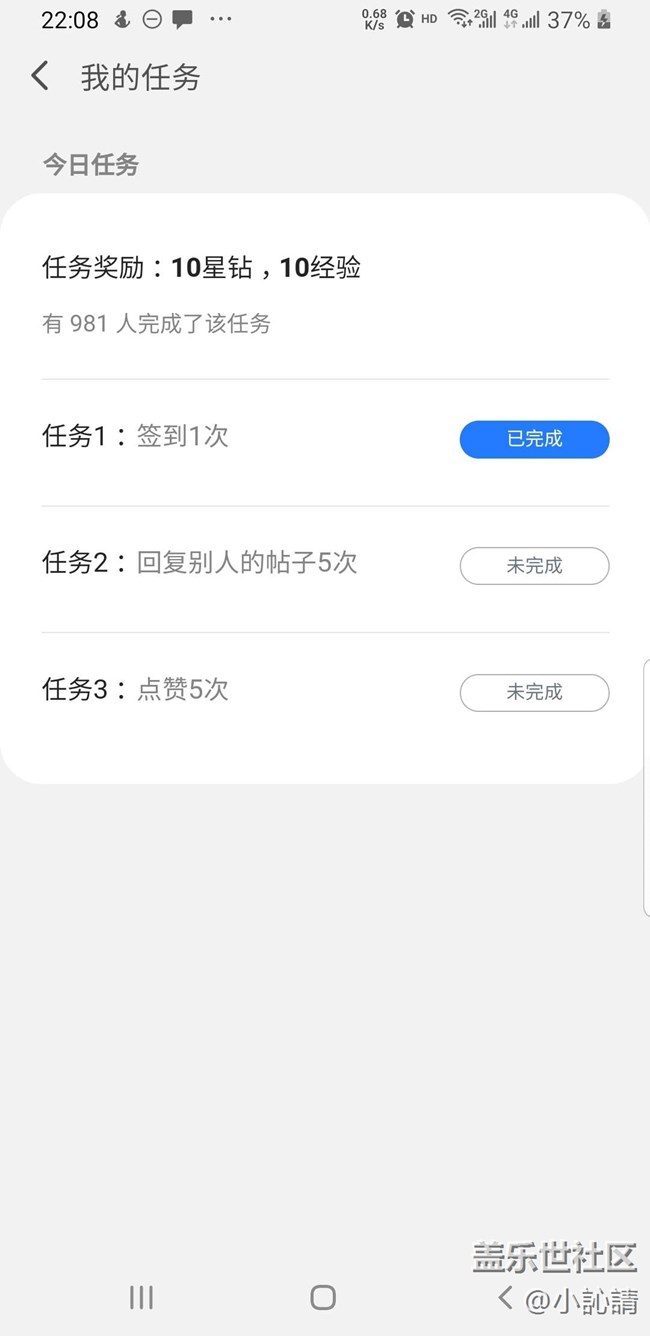
Task: Open recent apps from navigation bar
Action: (x=141, y=1297)
